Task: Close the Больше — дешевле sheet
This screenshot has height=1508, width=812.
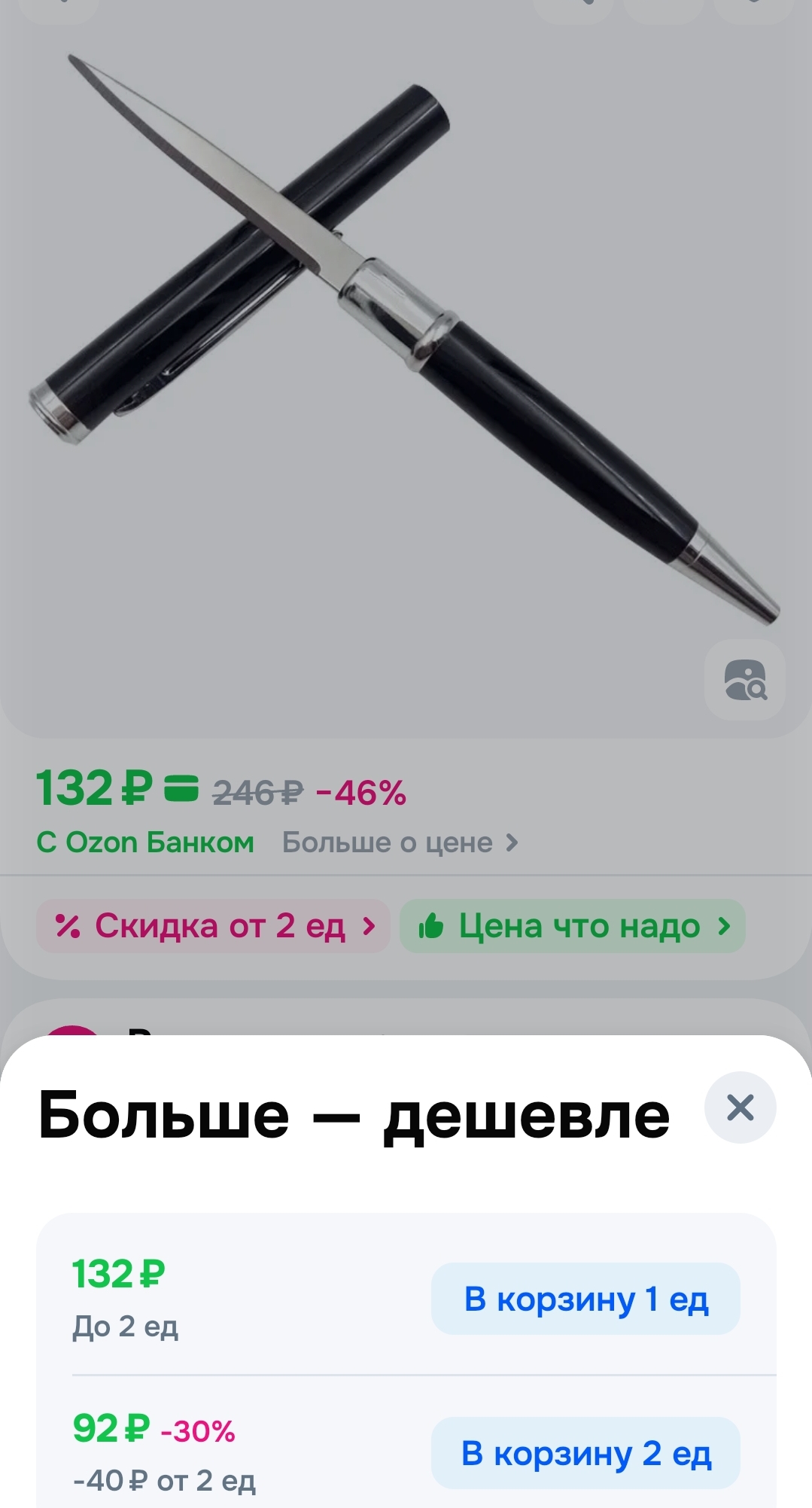Action: [x=740, y=1107]
